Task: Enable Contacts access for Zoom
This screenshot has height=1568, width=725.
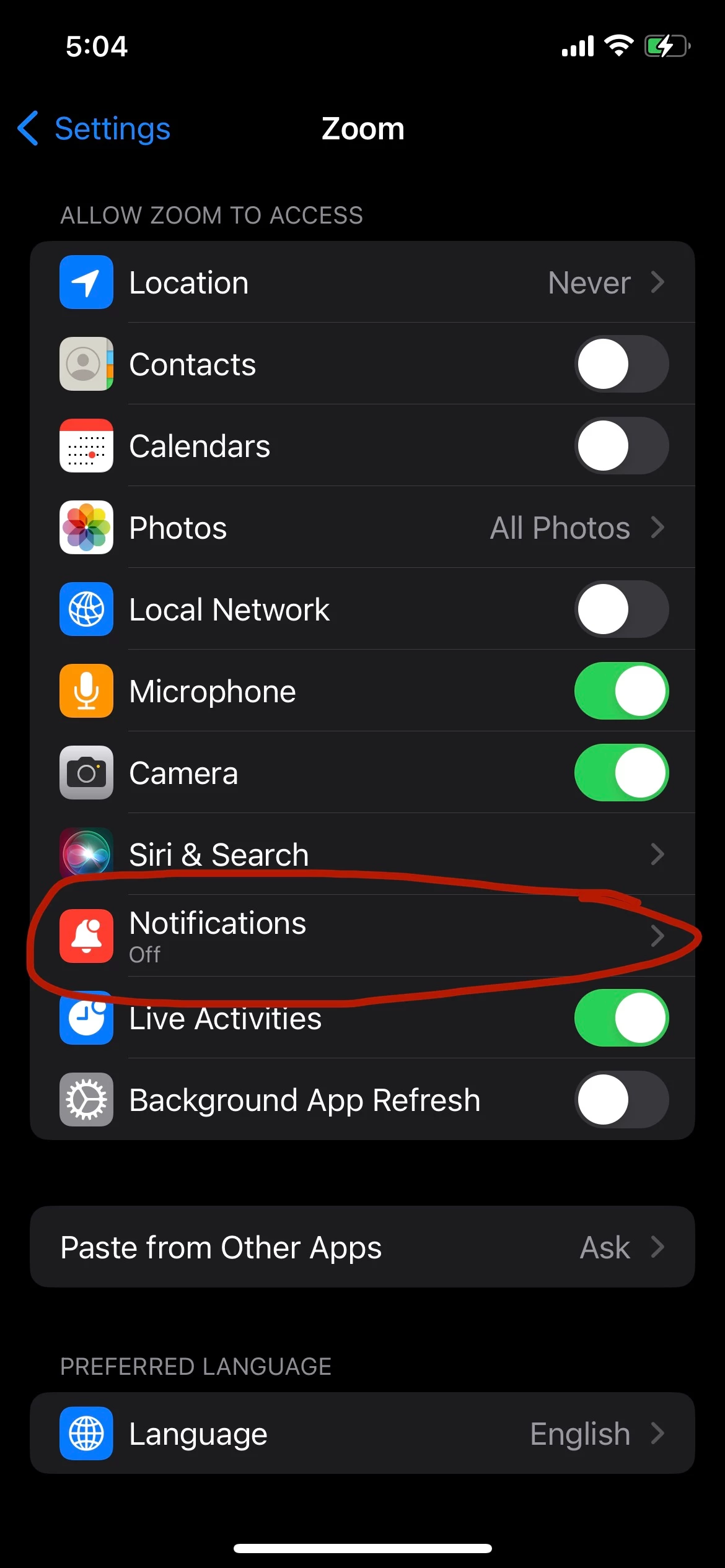Action: (x=621, y=364)
